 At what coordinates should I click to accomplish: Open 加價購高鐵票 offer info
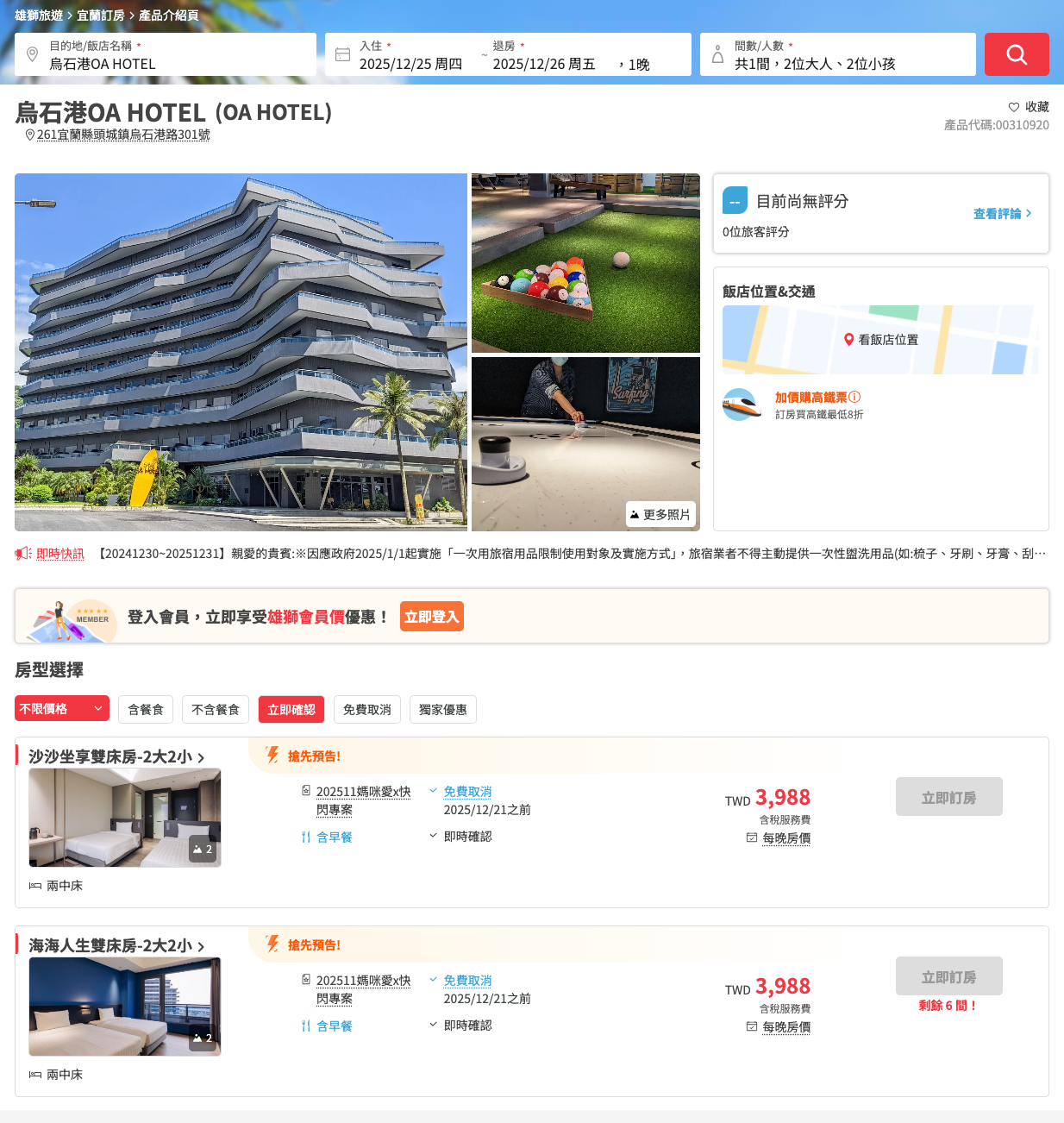pos(817,398)
